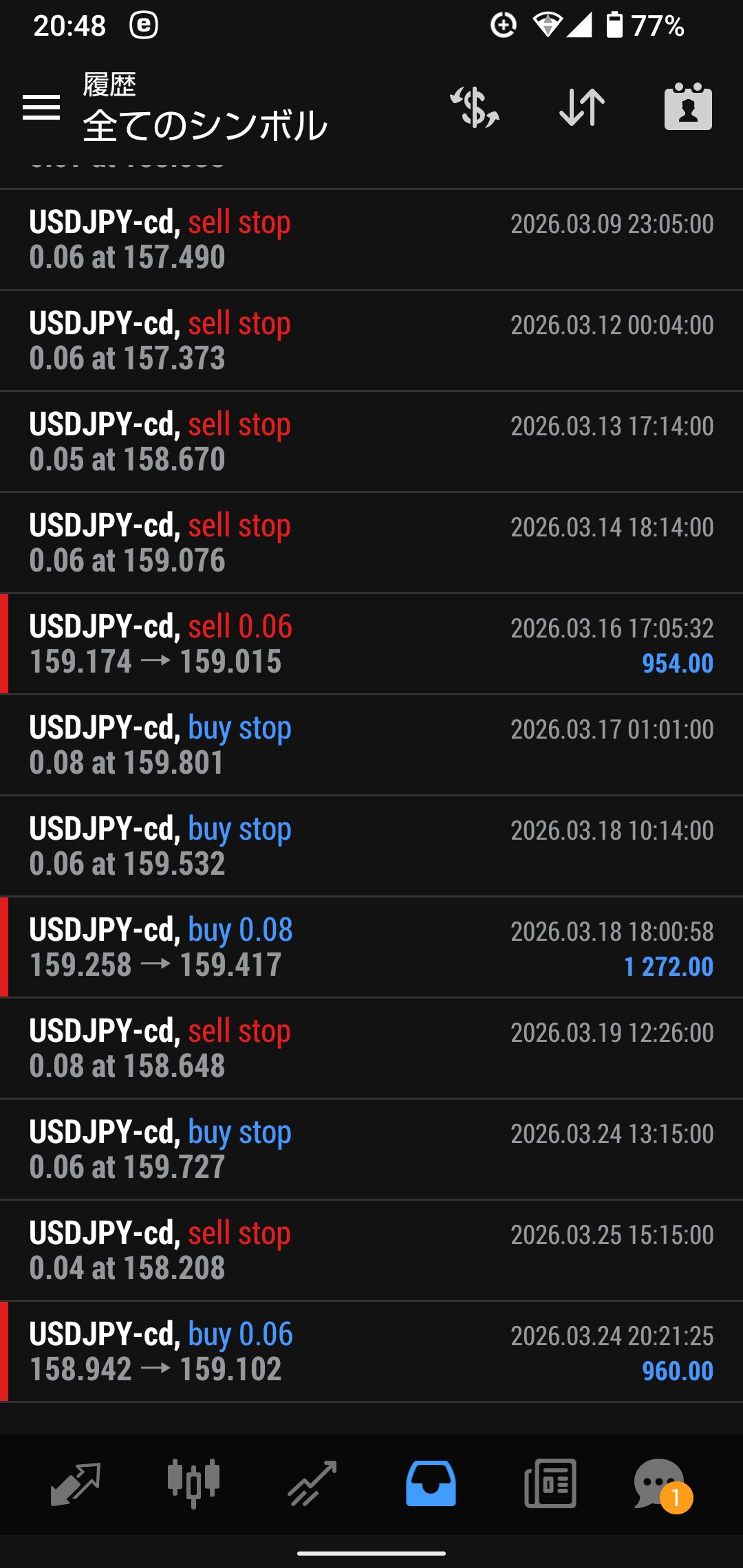
Task: Tap the dollar filter icon
Action: pyautogui.click(x=475, y=107)
